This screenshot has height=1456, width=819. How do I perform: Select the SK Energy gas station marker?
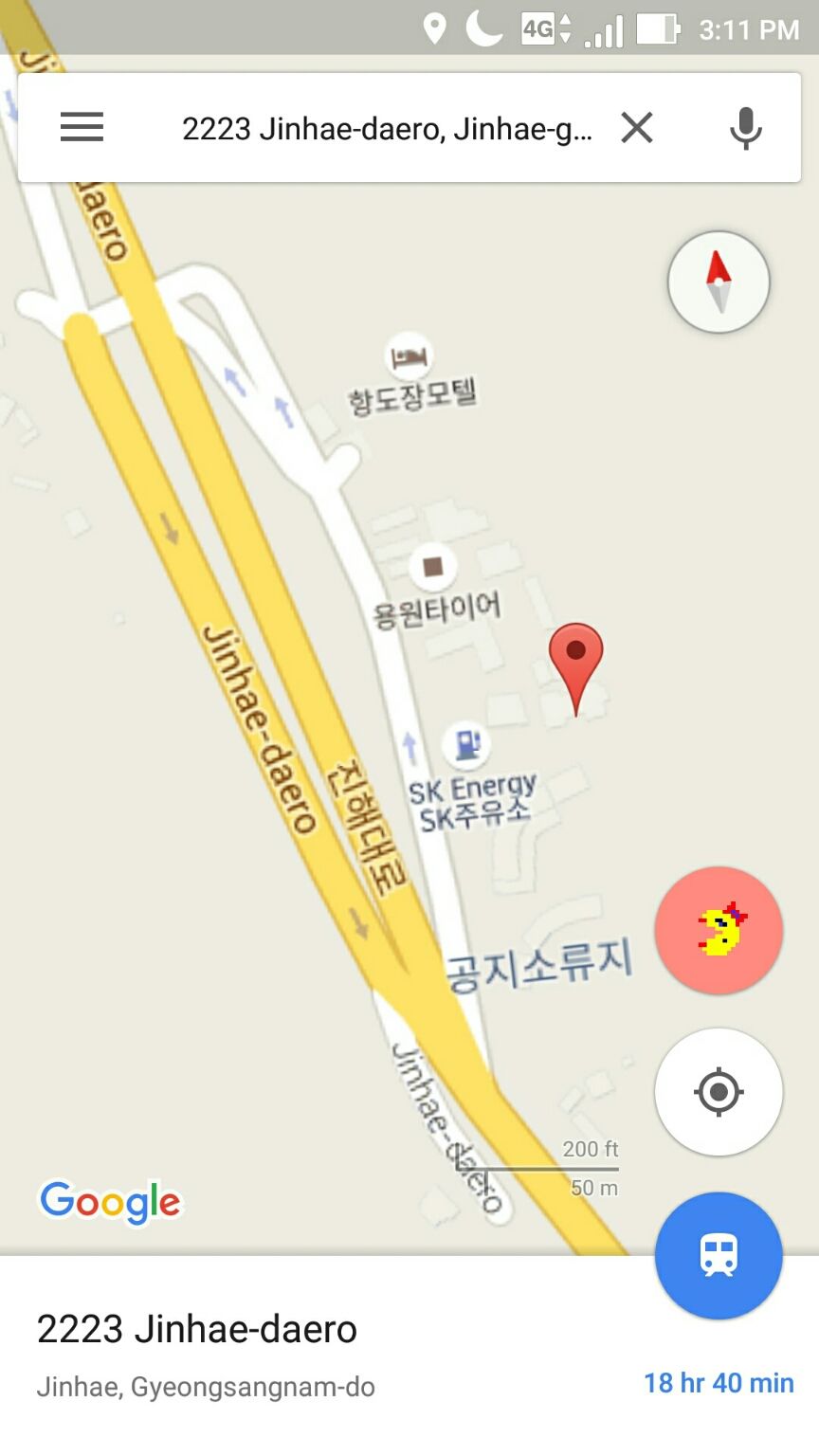click(x=465, y=745)
